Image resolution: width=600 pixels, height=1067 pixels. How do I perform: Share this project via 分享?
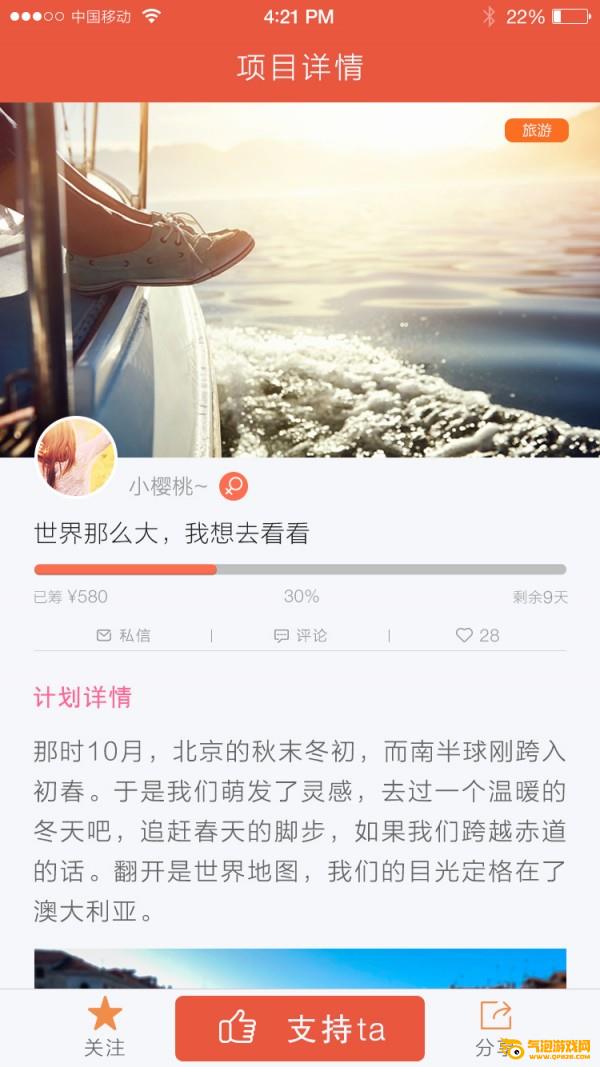pyautogui.click(x=495, y=1028)
